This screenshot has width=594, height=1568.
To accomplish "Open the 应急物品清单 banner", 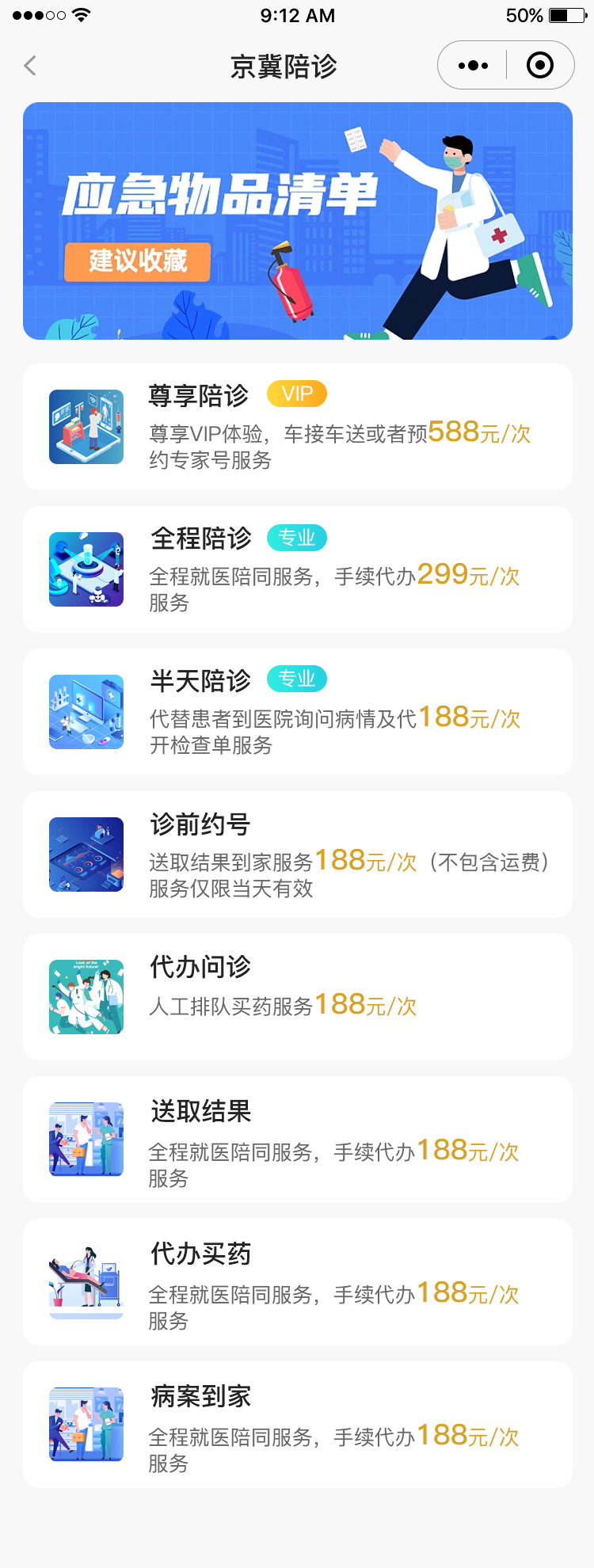I will (298, 221).
